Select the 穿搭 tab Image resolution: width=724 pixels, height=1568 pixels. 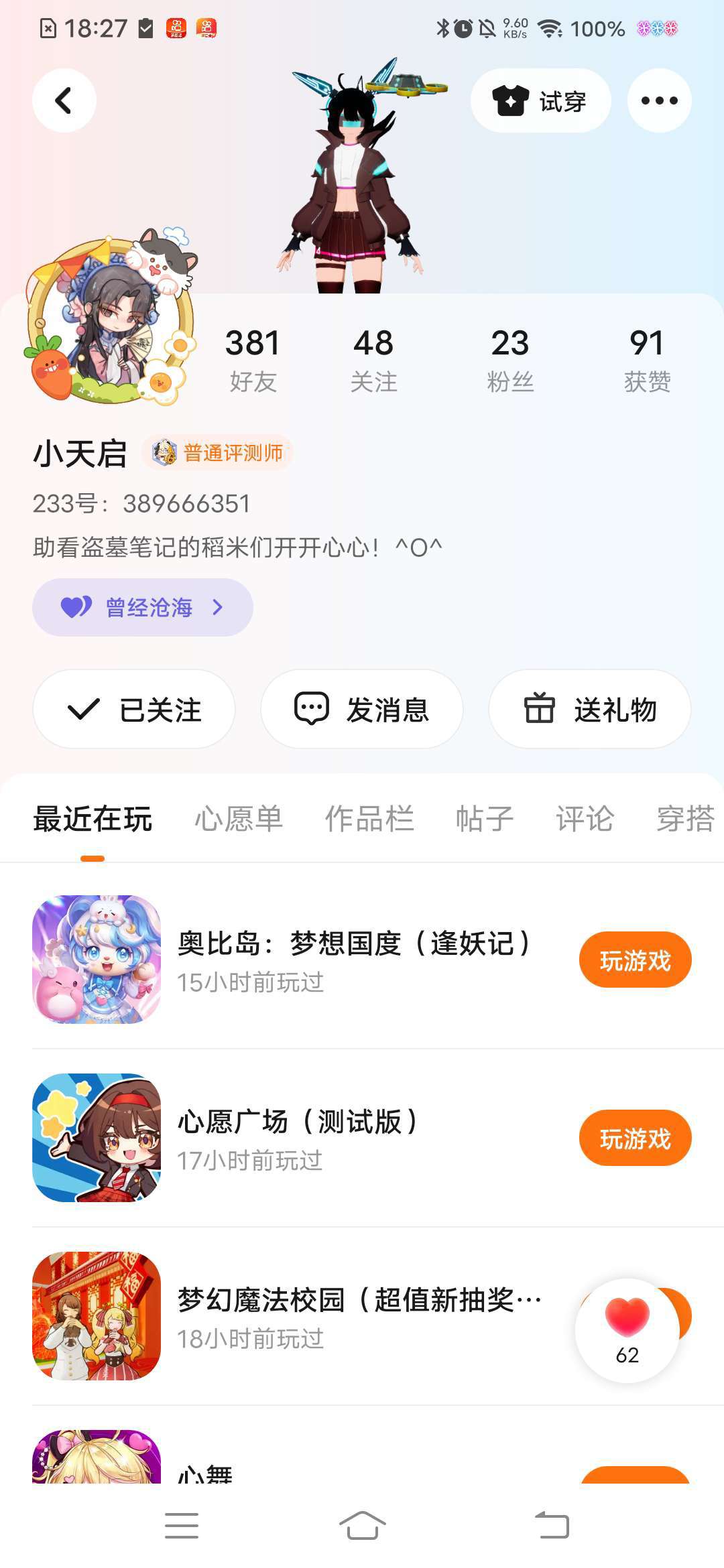click(x=685, y=819)
